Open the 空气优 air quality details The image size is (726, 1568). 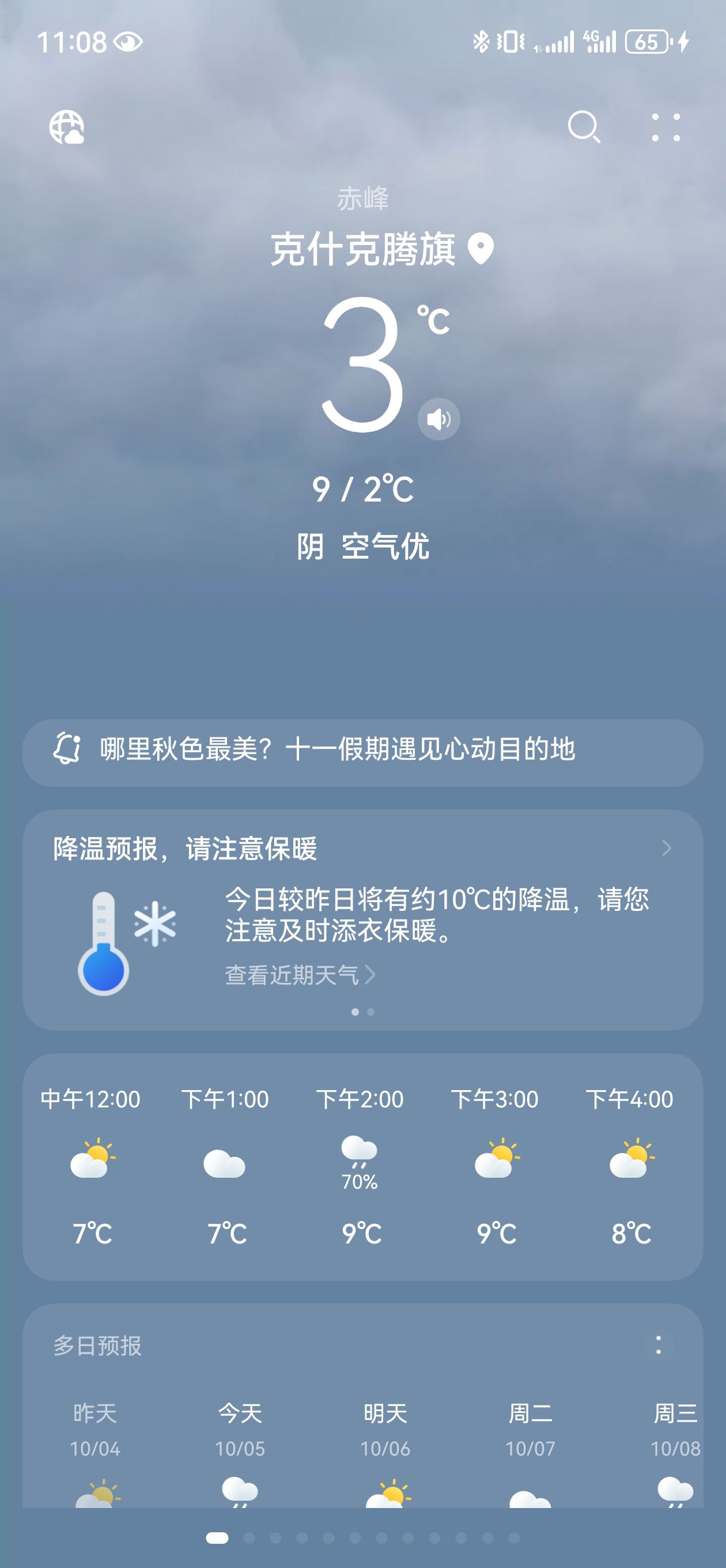pyautogui.click(x=385, y=546)
